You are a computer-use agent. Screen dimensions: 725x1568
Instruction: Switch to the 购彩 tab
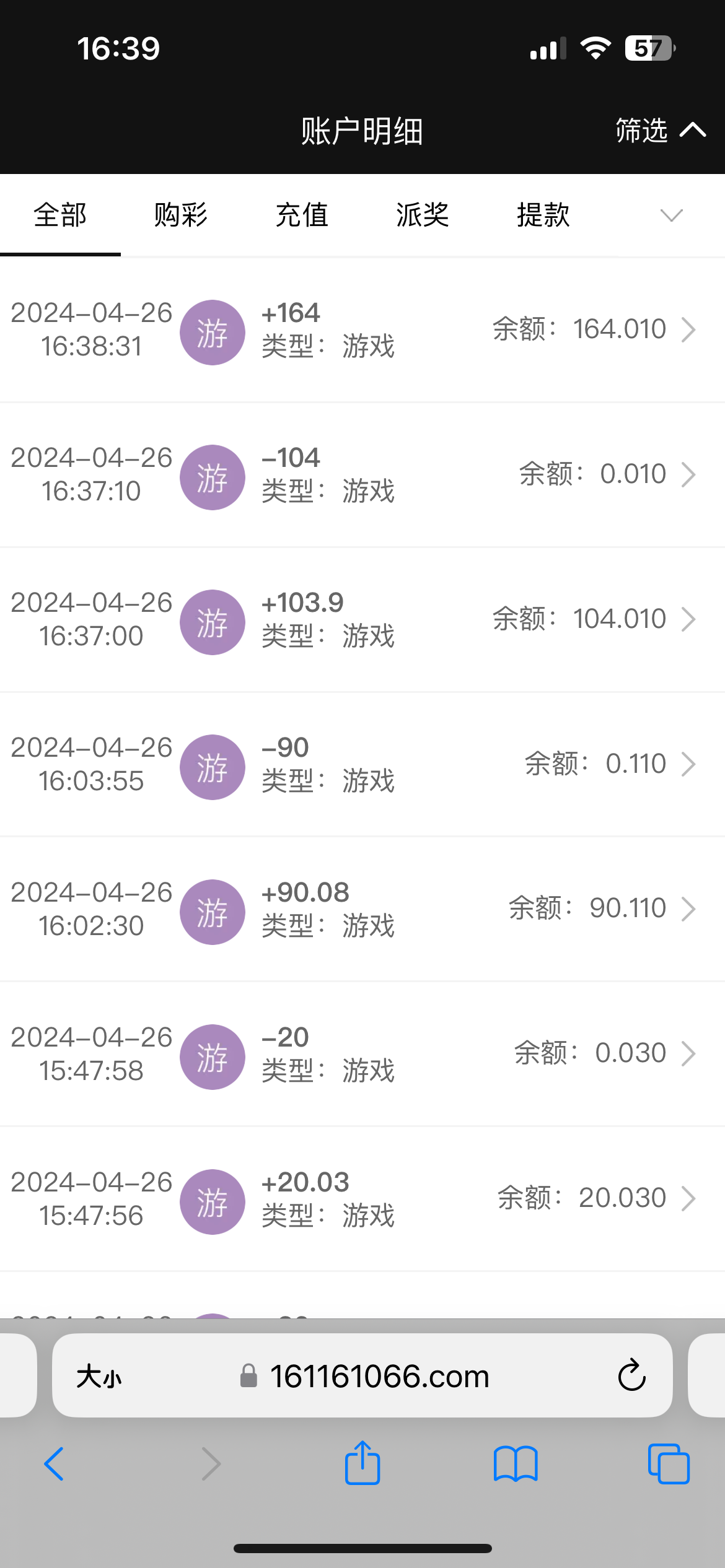[x=180, y=215]
